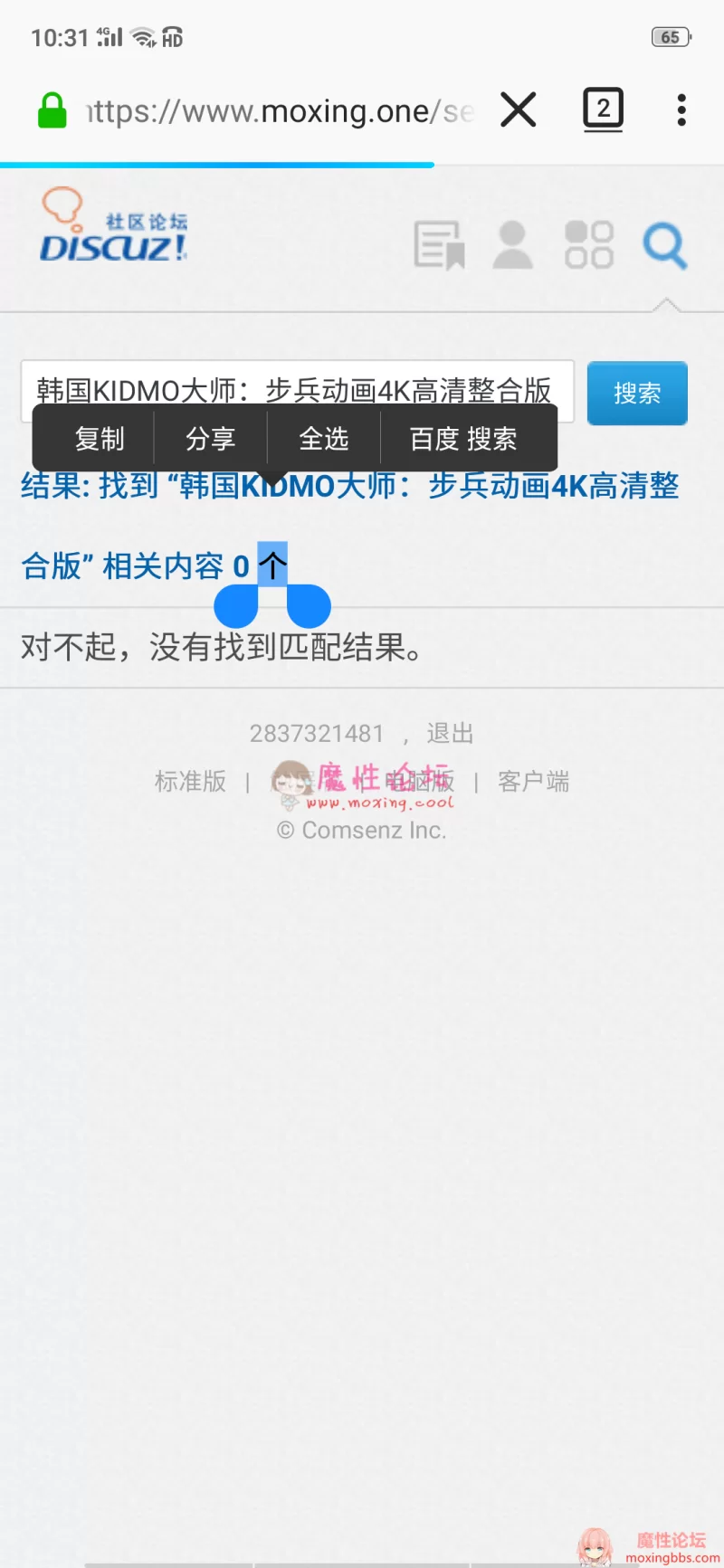Stop loading the page
Image resolution: width=724 pixels, height=1568 pixels.
pos(519,110)
